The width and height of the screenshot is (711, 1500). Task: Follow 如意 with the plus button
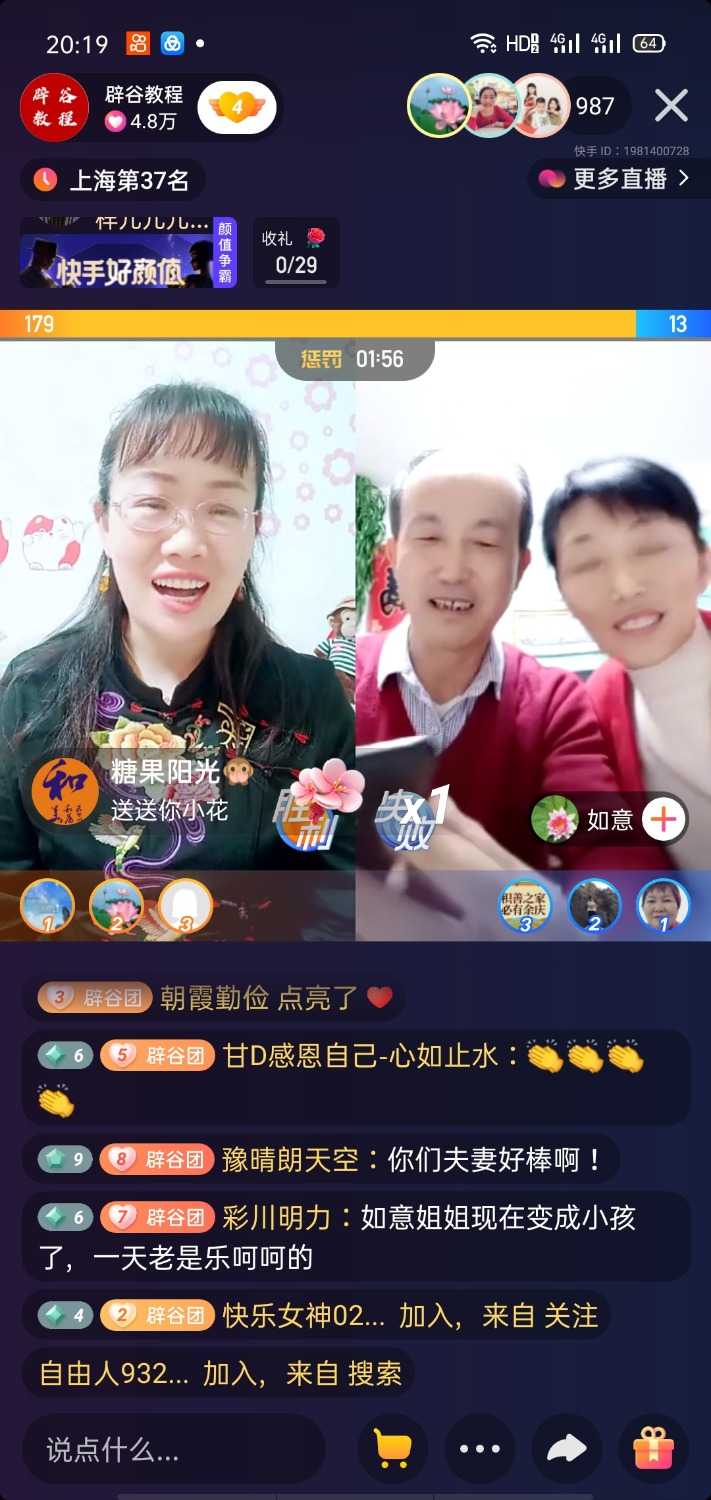[664, 820]
